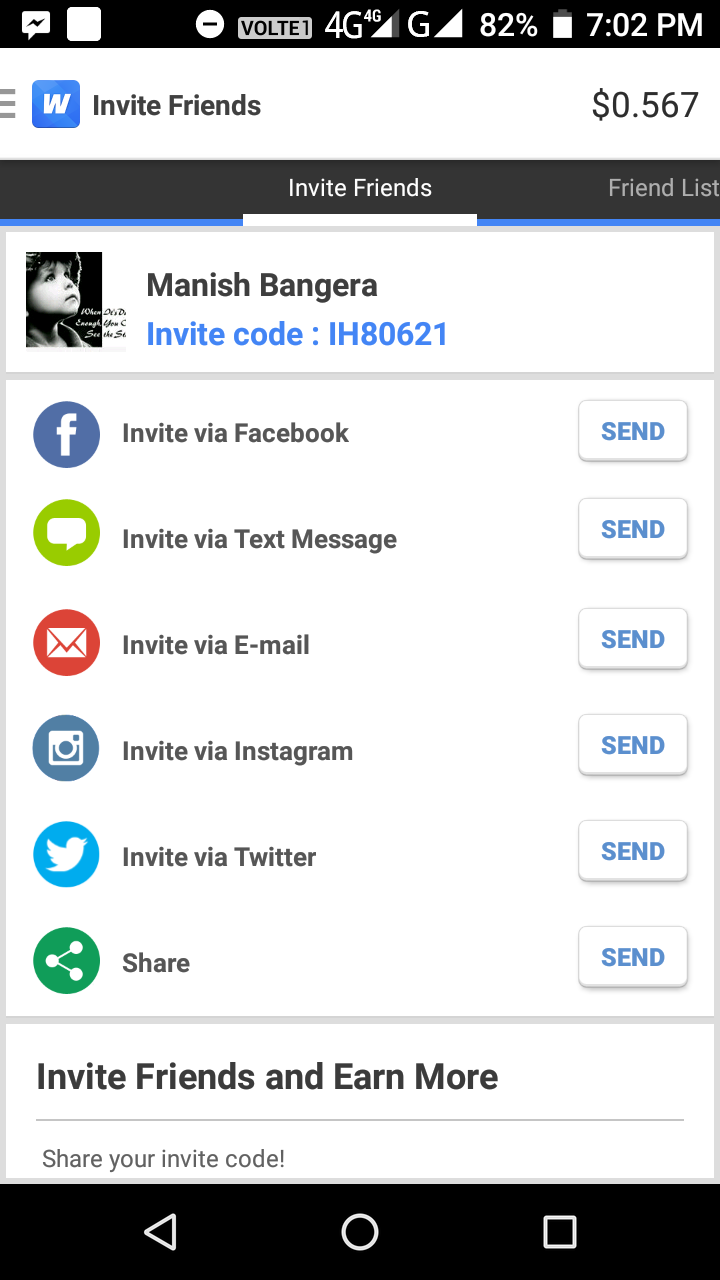Send invite via Twitter
The image size is (720, 1280).
click(632, 851)
